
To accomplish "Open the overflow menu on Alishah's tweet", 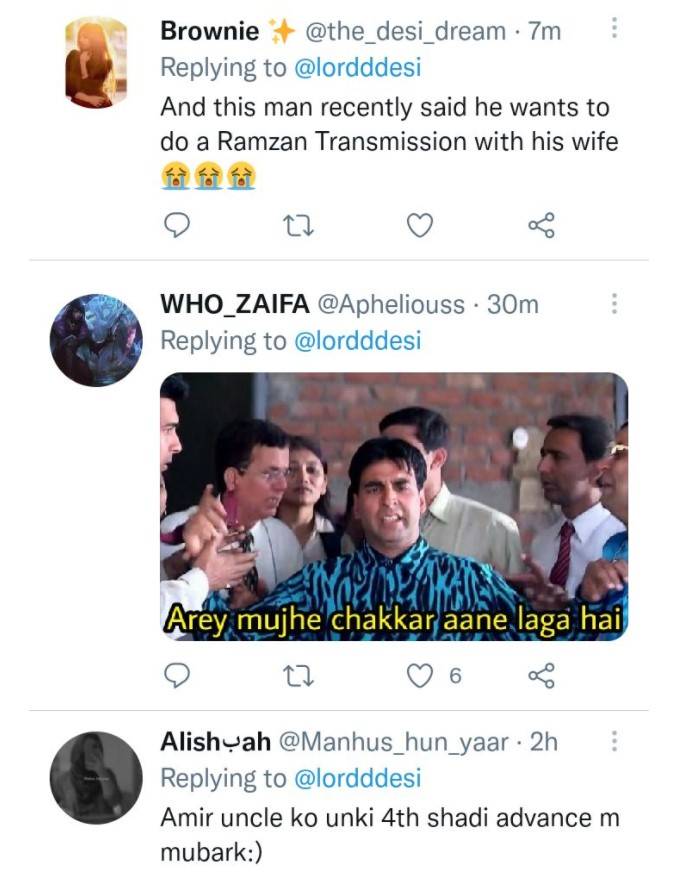I will (614, 741).
